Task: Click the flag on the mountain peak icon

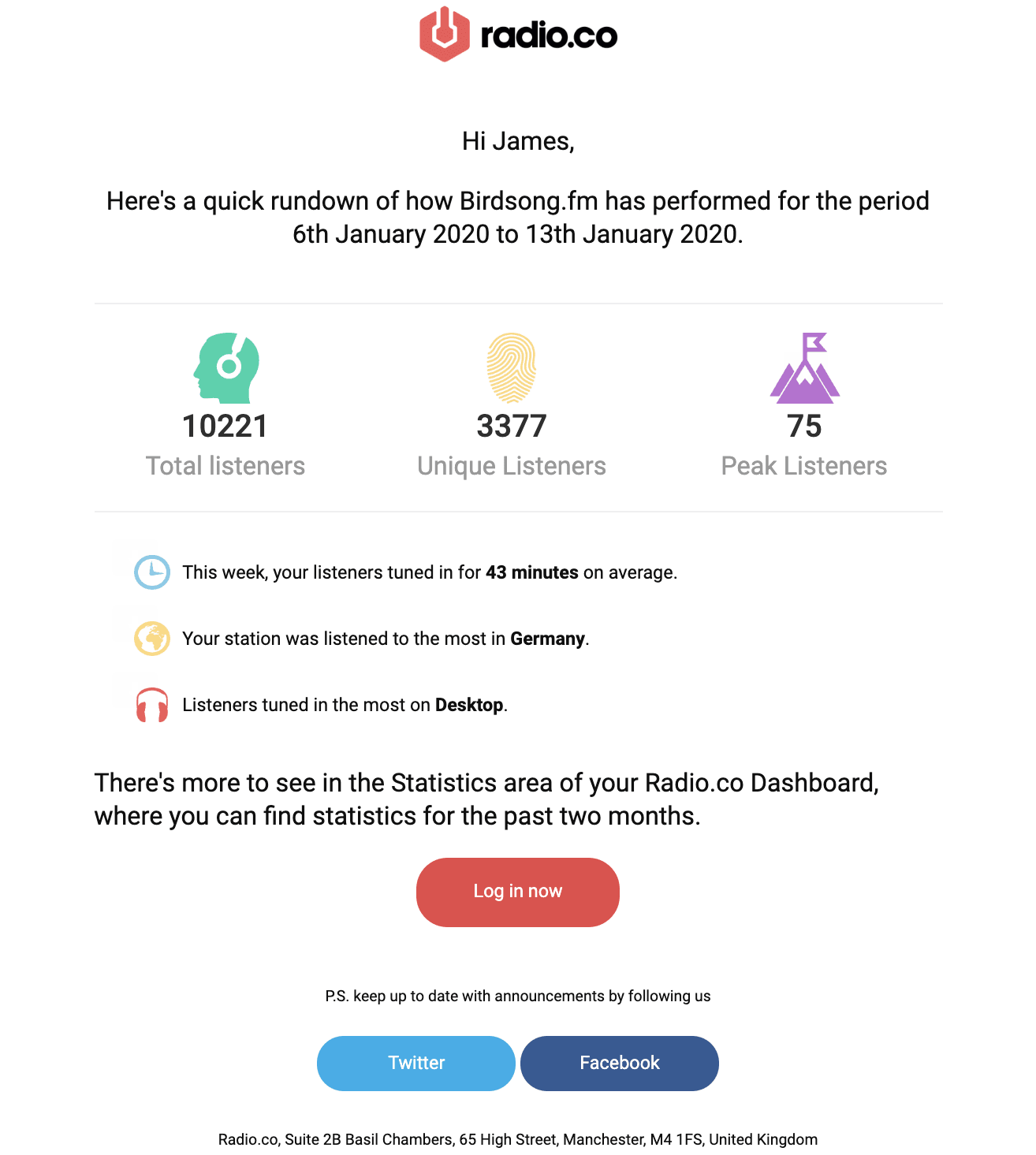Action: click(x=814, y=341)
